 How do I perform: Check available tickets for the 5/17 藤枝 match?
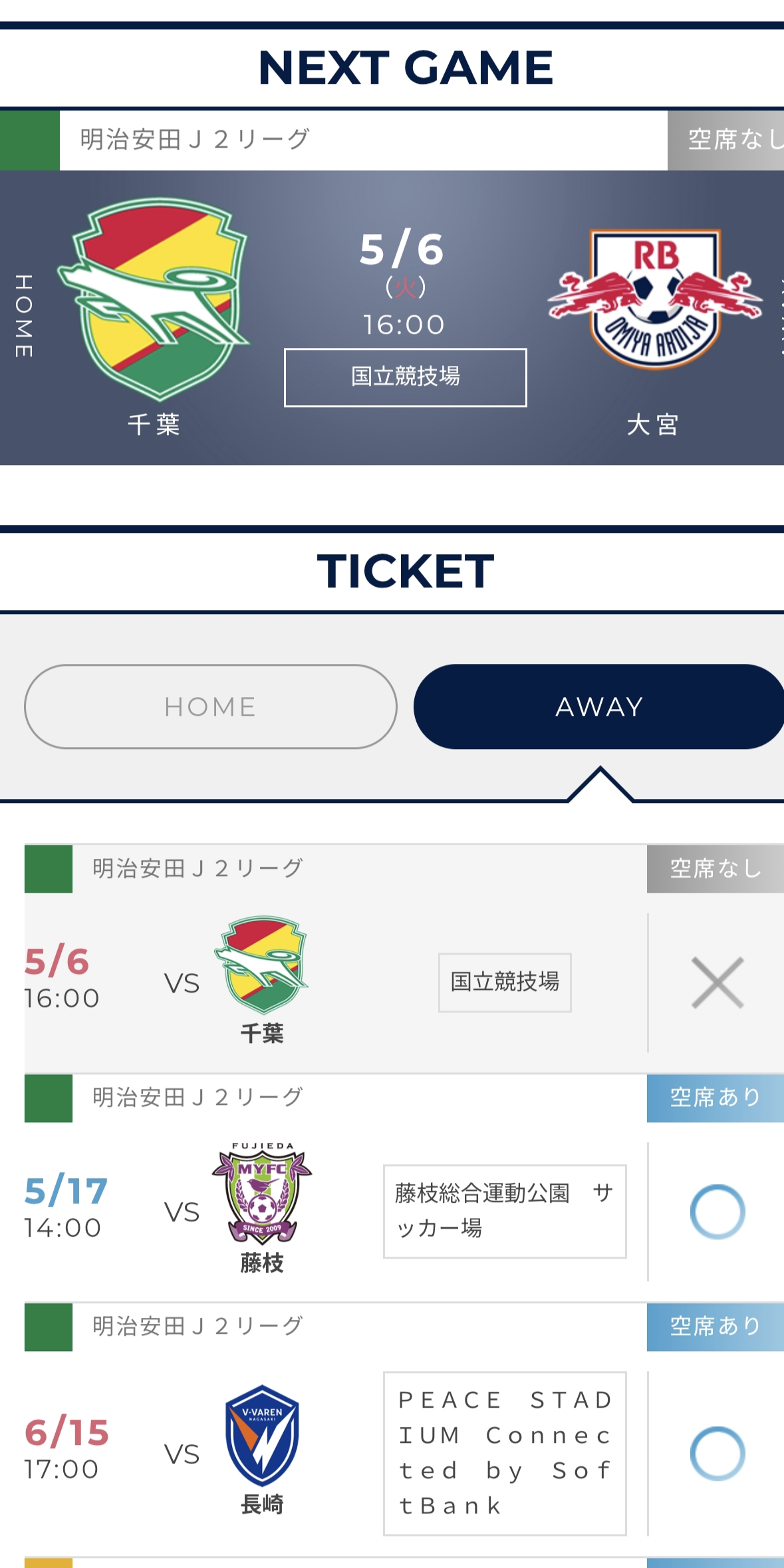717,1211
